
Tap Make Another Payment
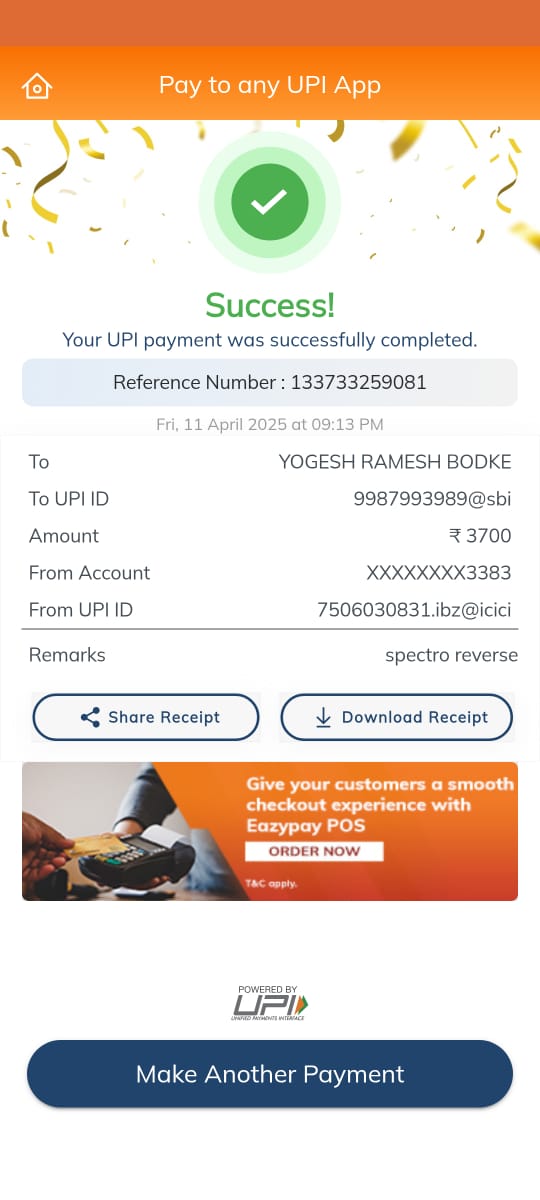(x=270, y=1074)
